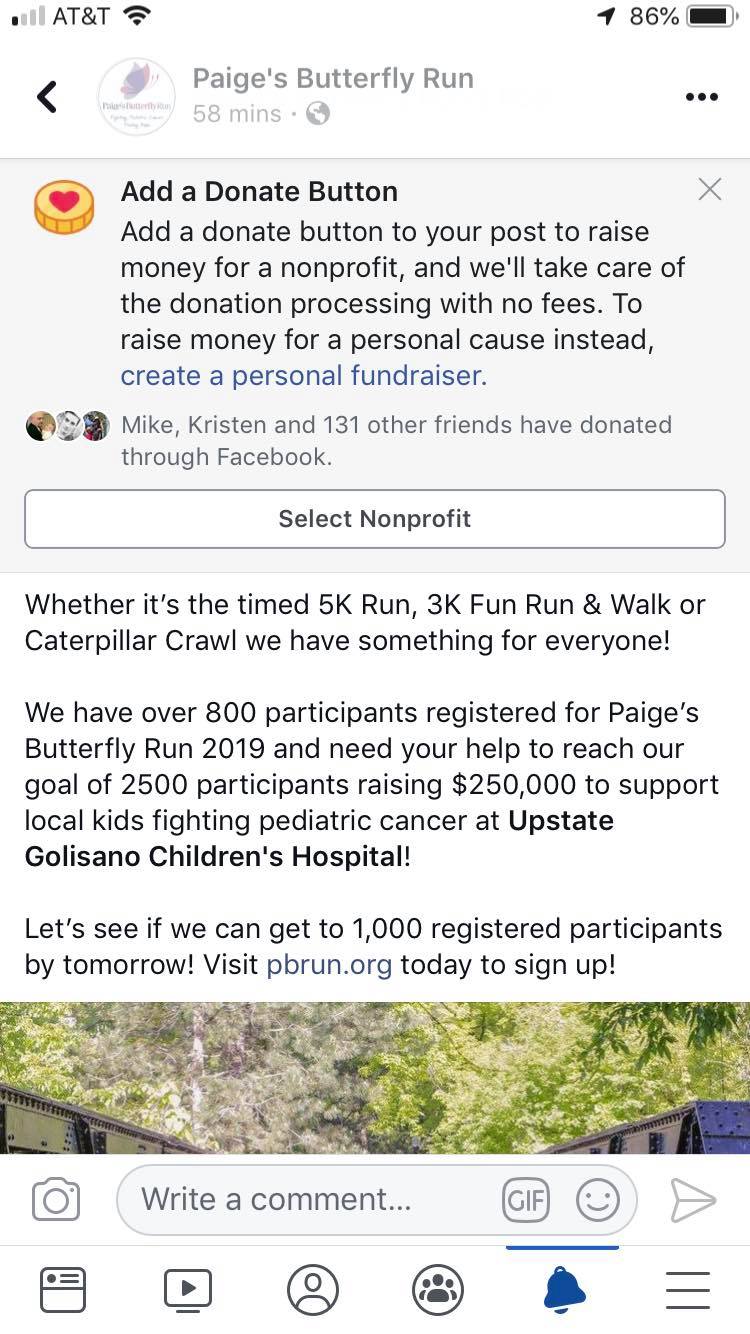Switch to the News Feed tab
This screenshot has width=750, height=1334.
(x=63, y=1289)
